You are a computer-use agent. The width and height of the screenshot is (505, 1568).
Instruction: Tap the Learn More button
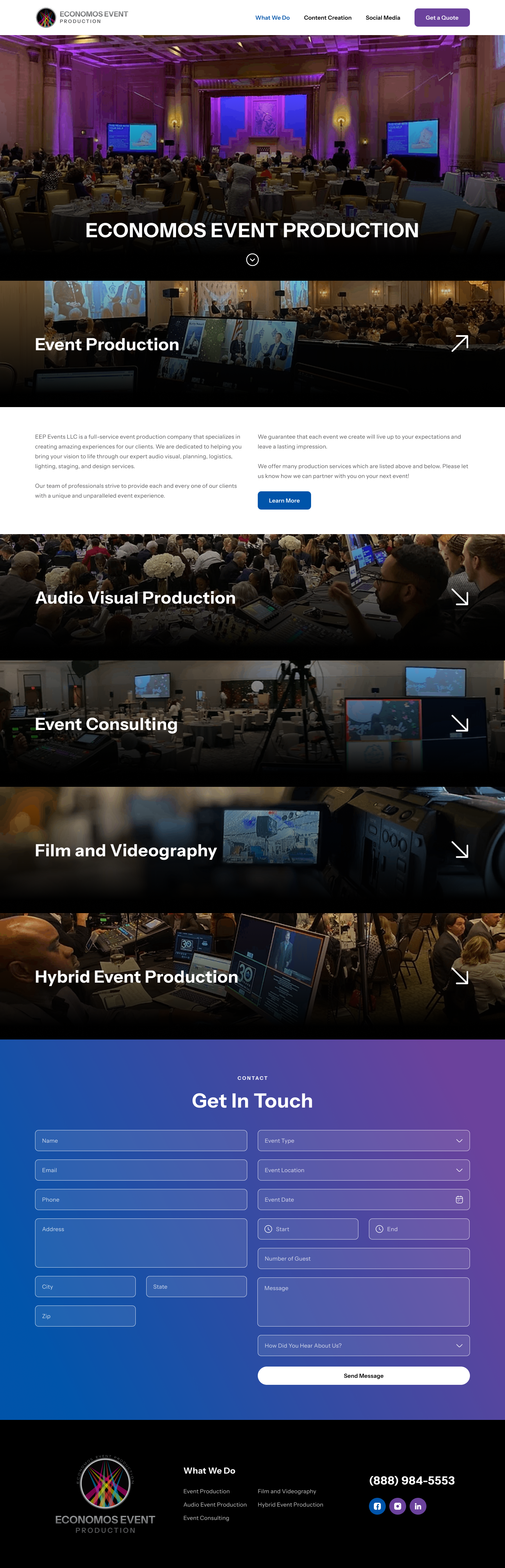coord(284,500)
